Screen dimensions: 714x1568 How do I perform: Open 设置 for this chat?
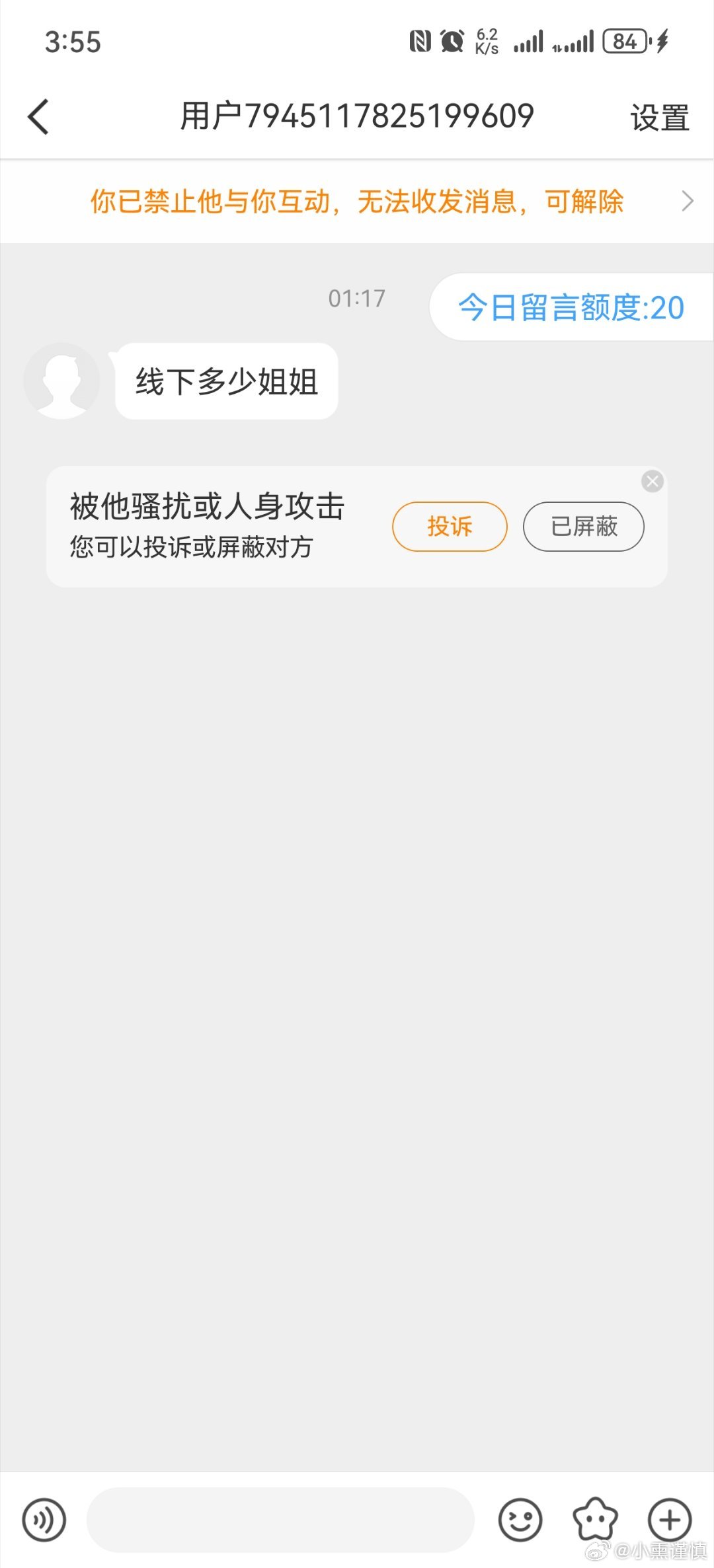click(x=659, y=118)
